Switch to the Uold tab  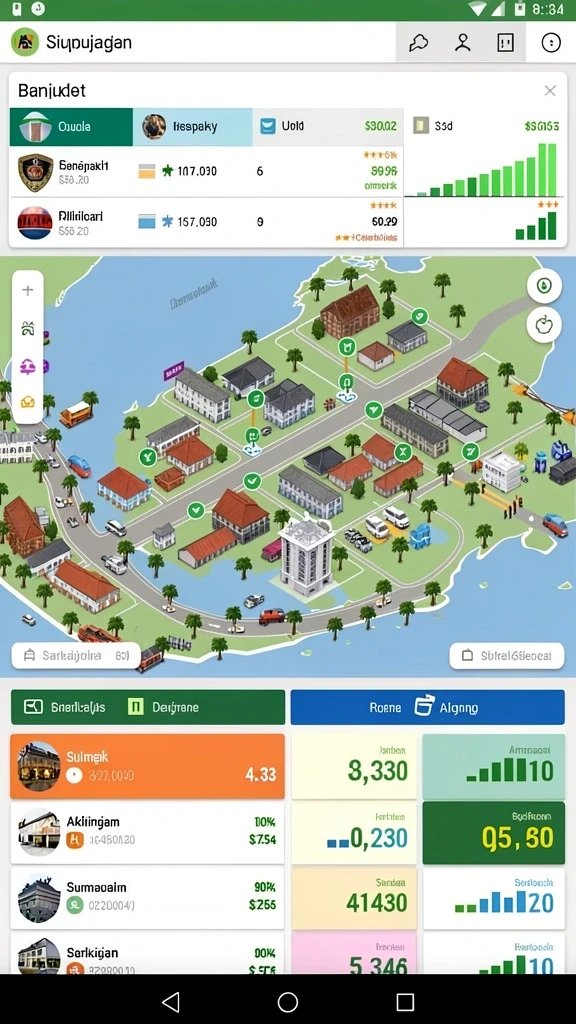click(328, 127)
